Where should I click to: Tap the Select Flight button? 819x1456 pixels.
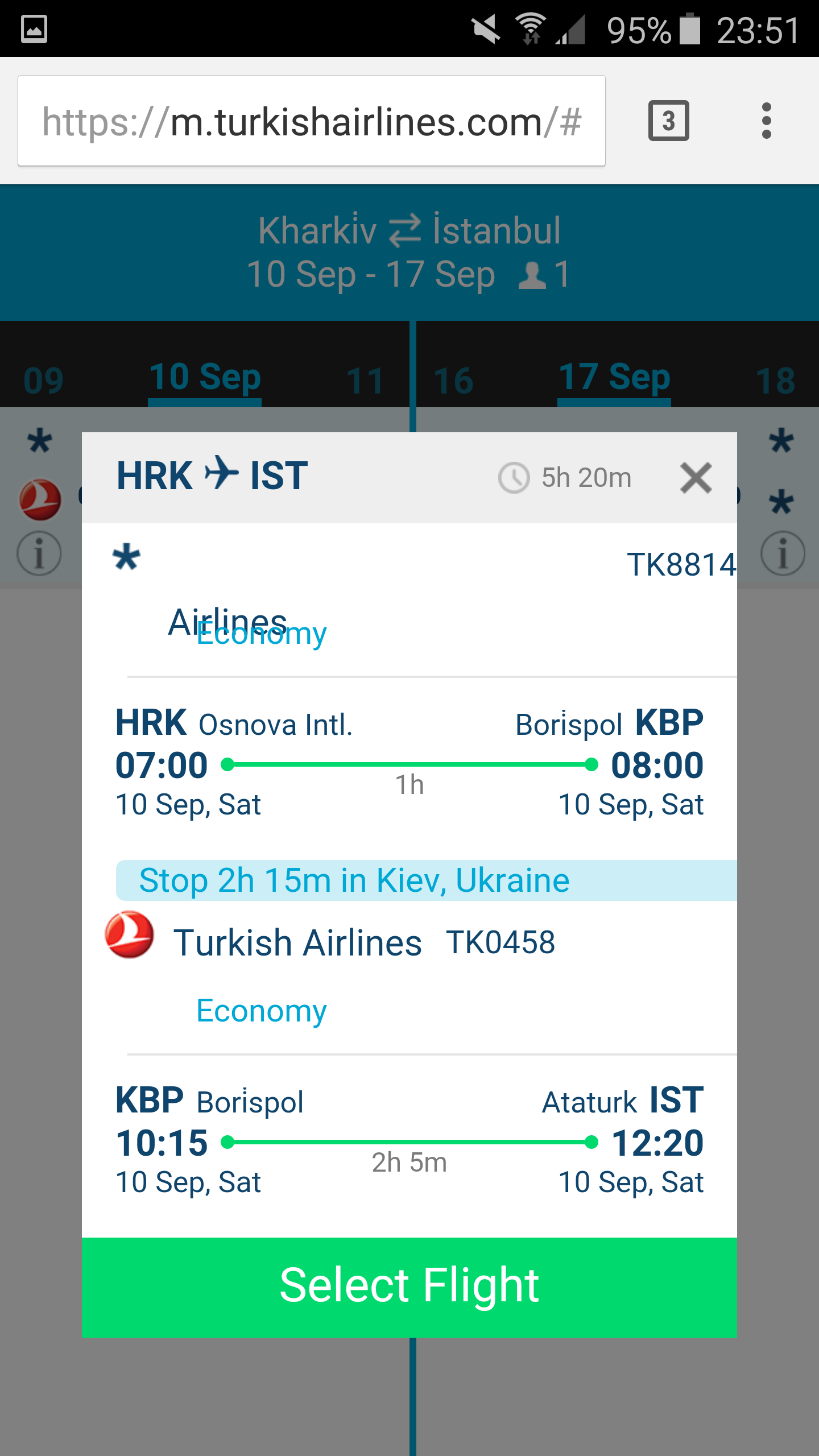tap(409, 1287)
